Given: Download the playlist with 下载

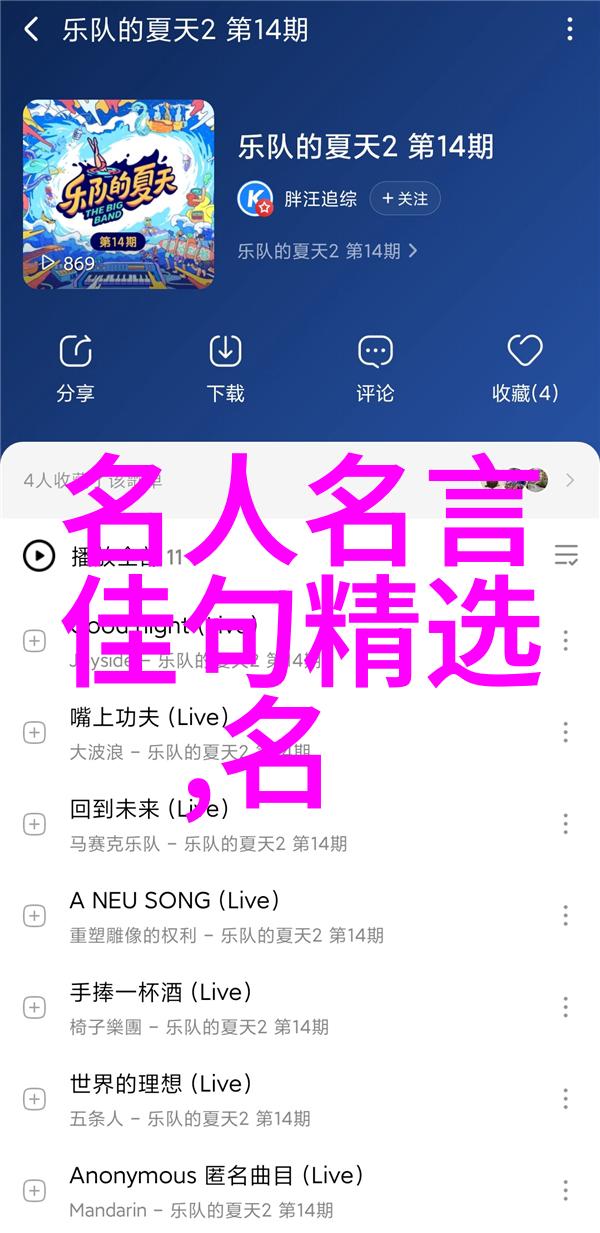Looking at the screenshot, I should (225, 369).
